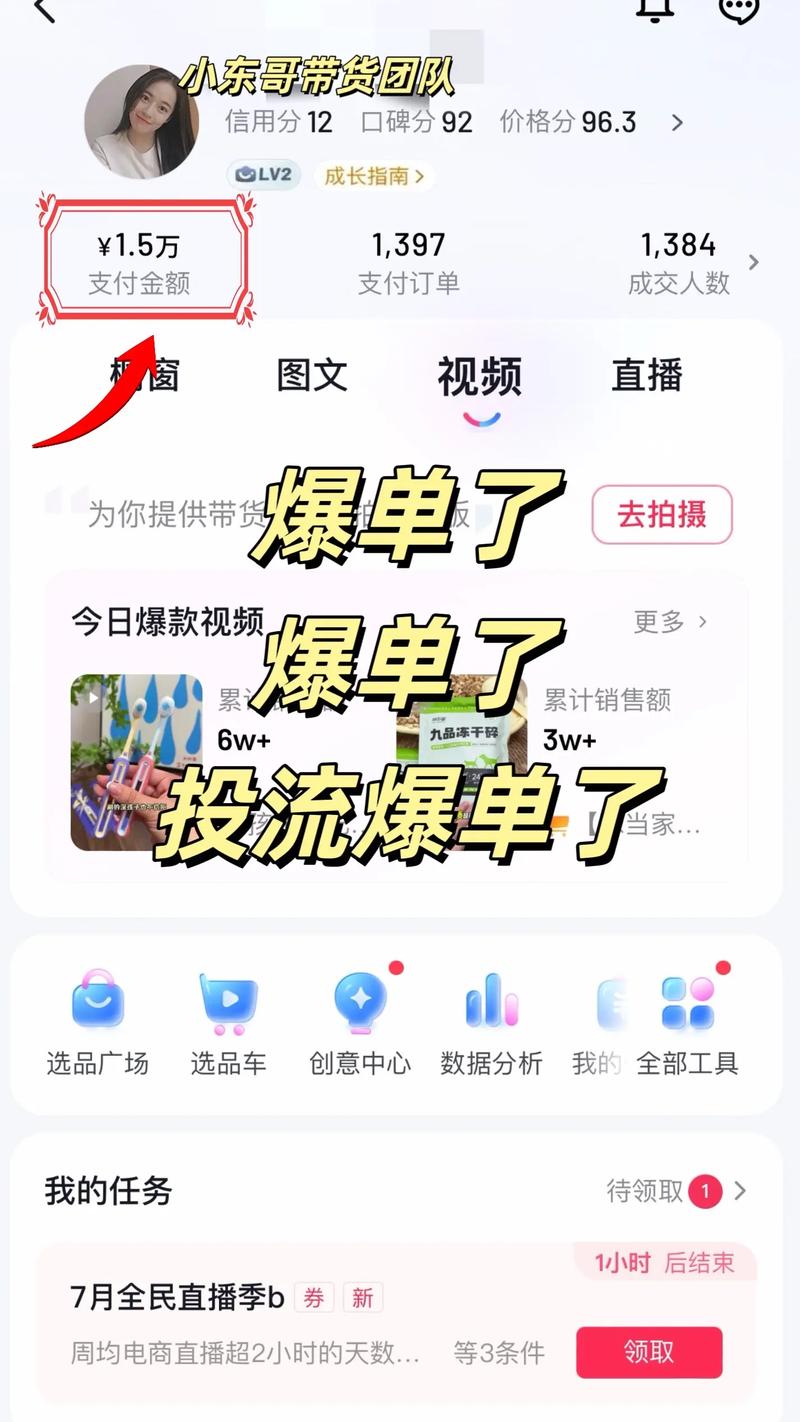Open the 成长指南 growth guide link
800x1422 pixels.
(x=374, y=177)
